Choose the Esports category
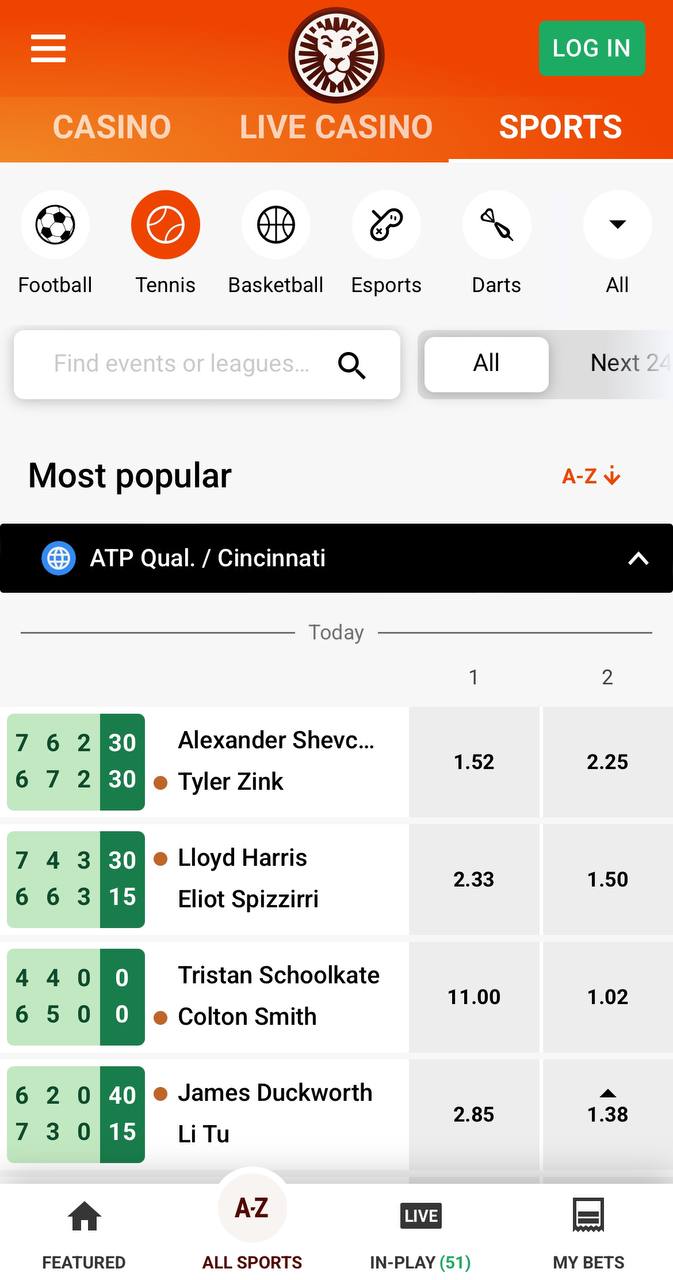Viewport: 673px width, 1280px height. [x=386, y=244]
